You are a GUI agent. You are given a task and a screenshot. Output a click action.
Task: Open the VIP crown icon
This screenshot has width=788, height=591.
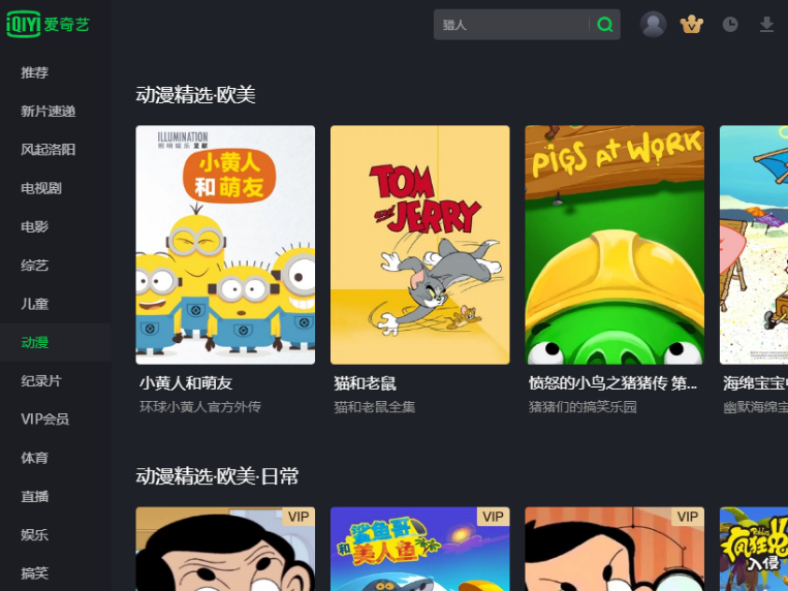coord(692,25)
